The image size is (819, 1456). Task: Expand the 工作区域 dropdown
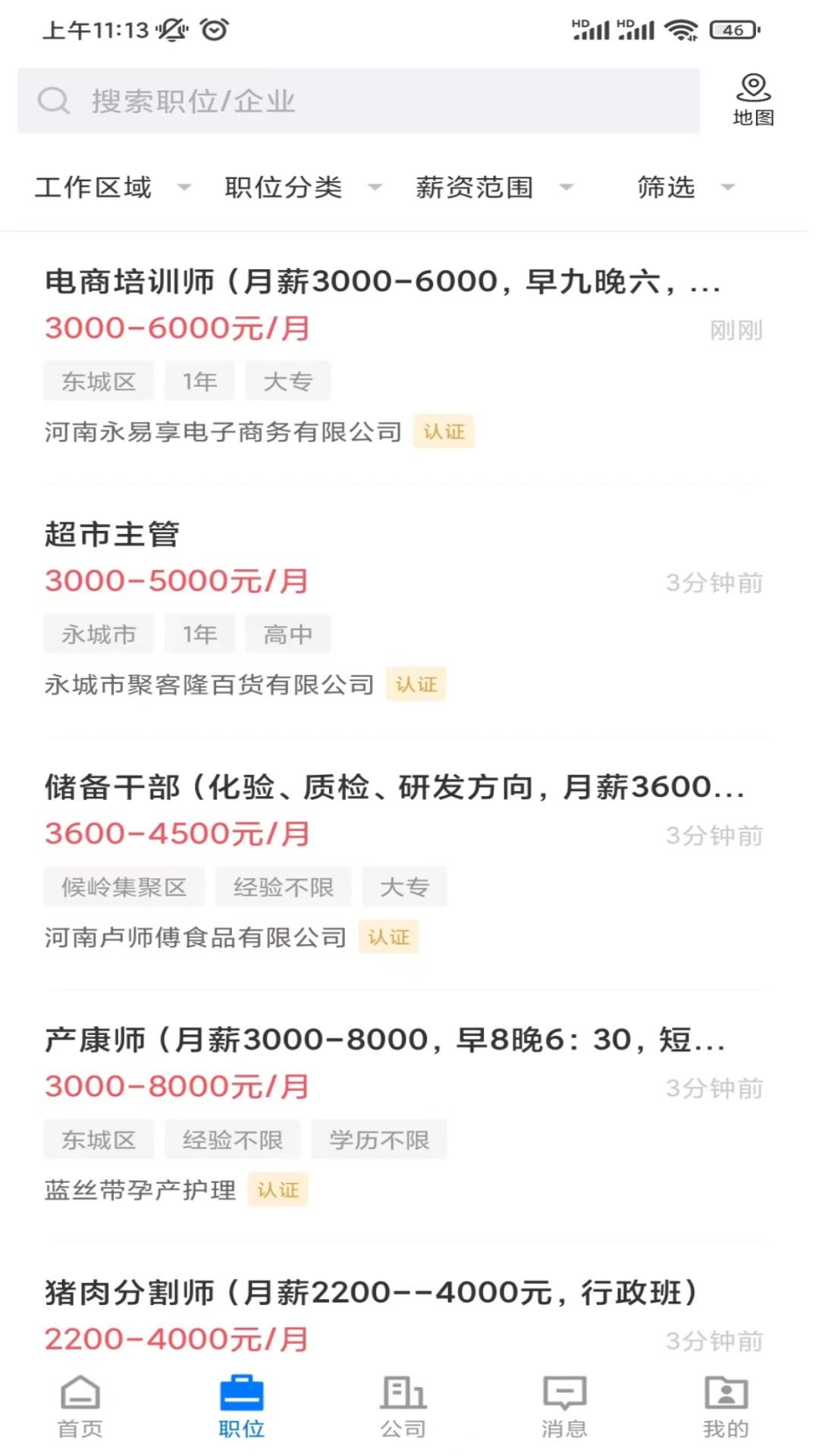pos(112,187)
